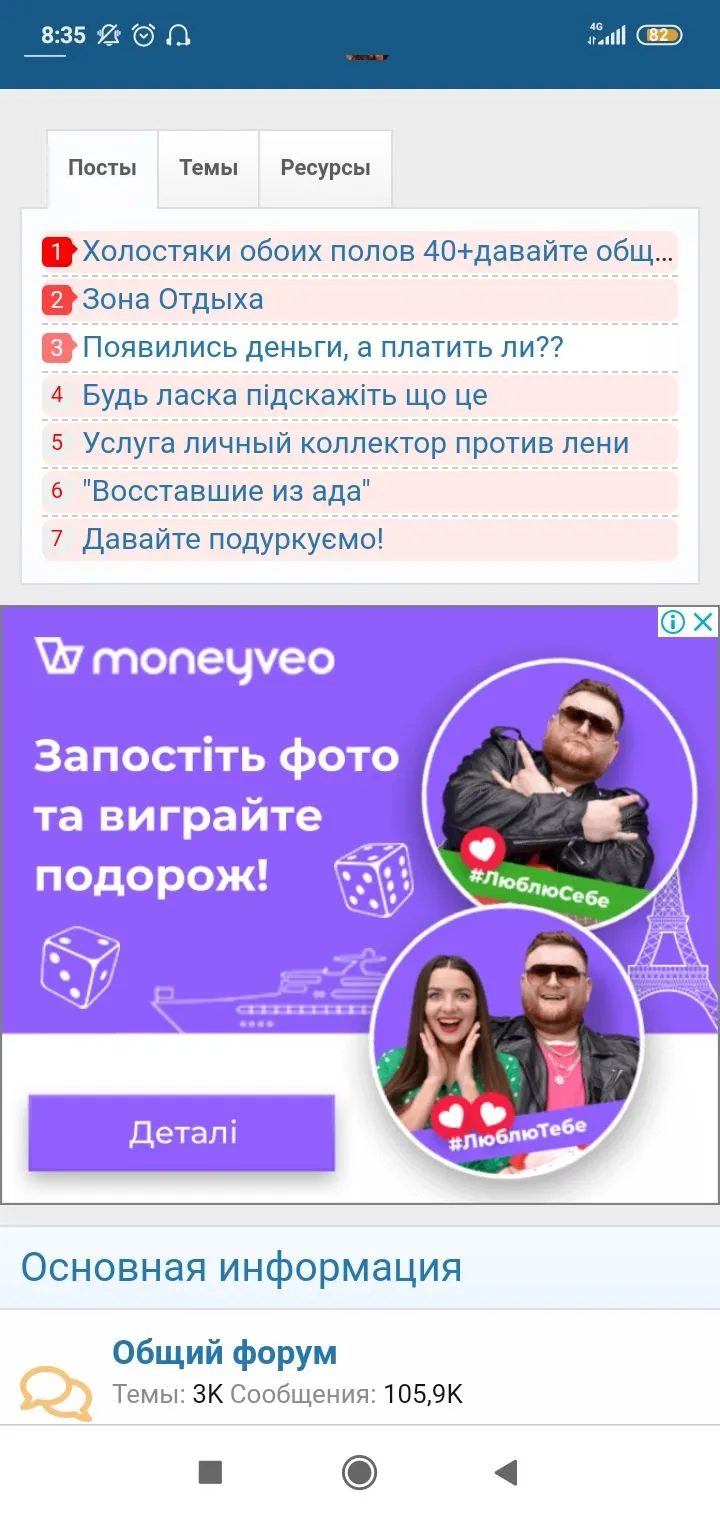The width and height of the screenshot is (720, 1520).
Task: Close the moneyveo ad banner
Action: click(704, 622)
